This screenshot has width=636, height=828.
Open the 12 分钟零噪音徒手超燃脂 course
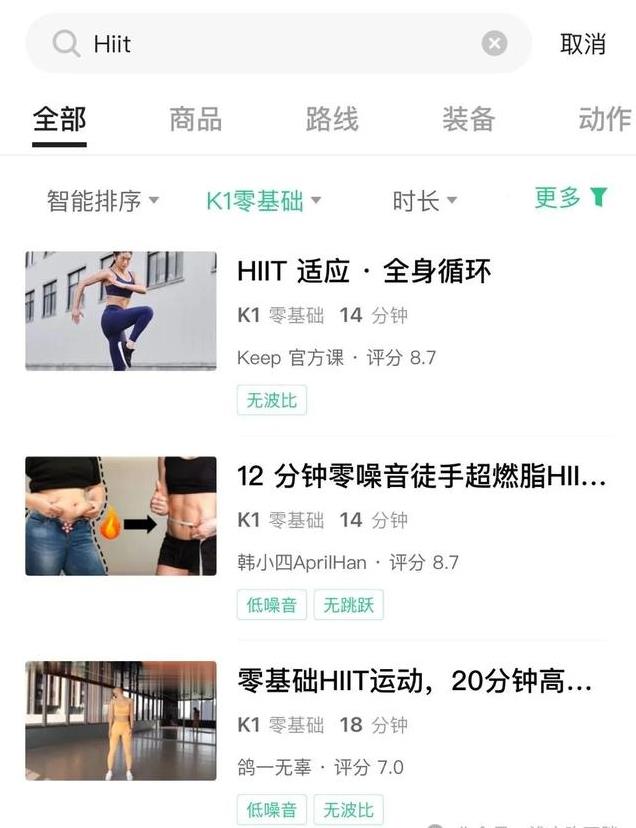click(x=421, y=476)
